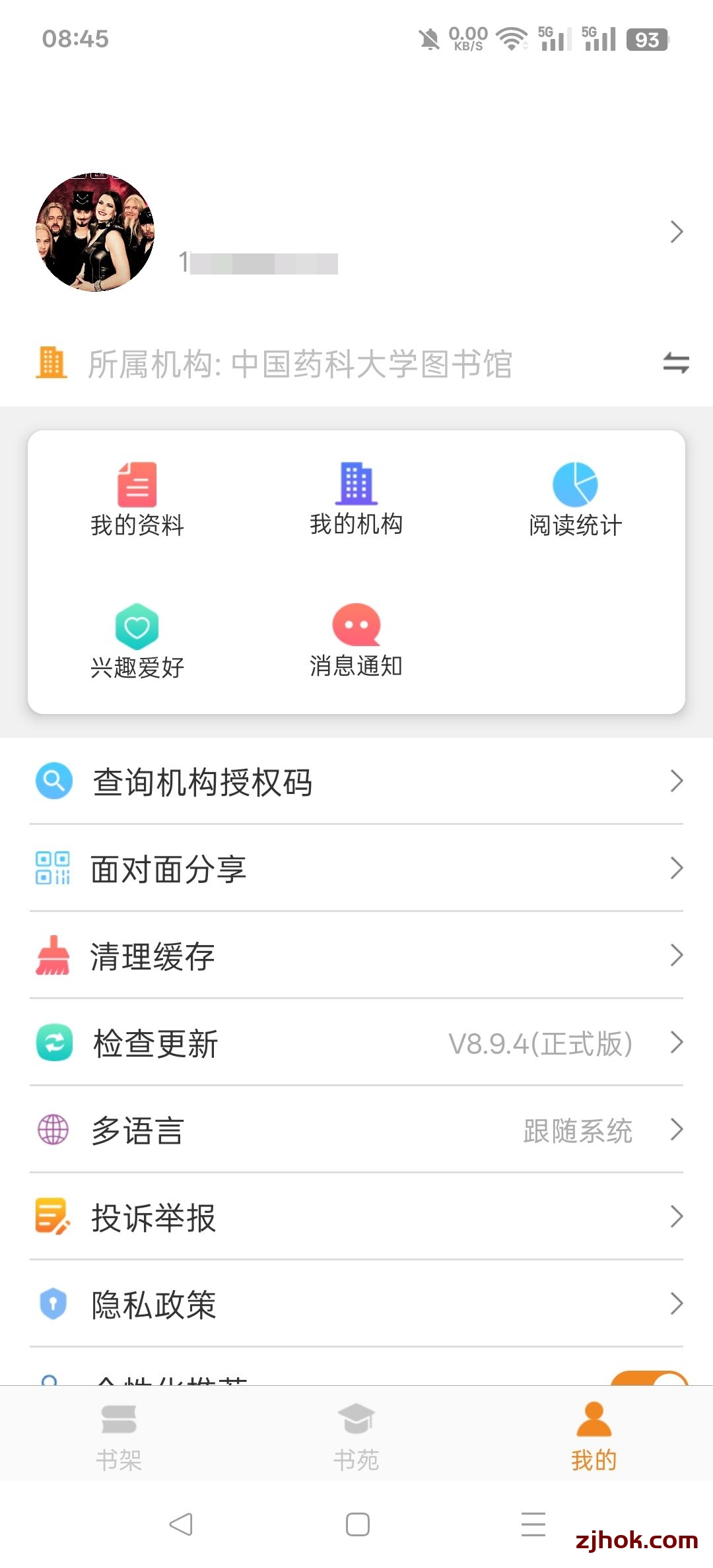Switch affiliated institution using swap icon
Viewport: 713px width, 1568px height.
[x=676, y=363]
